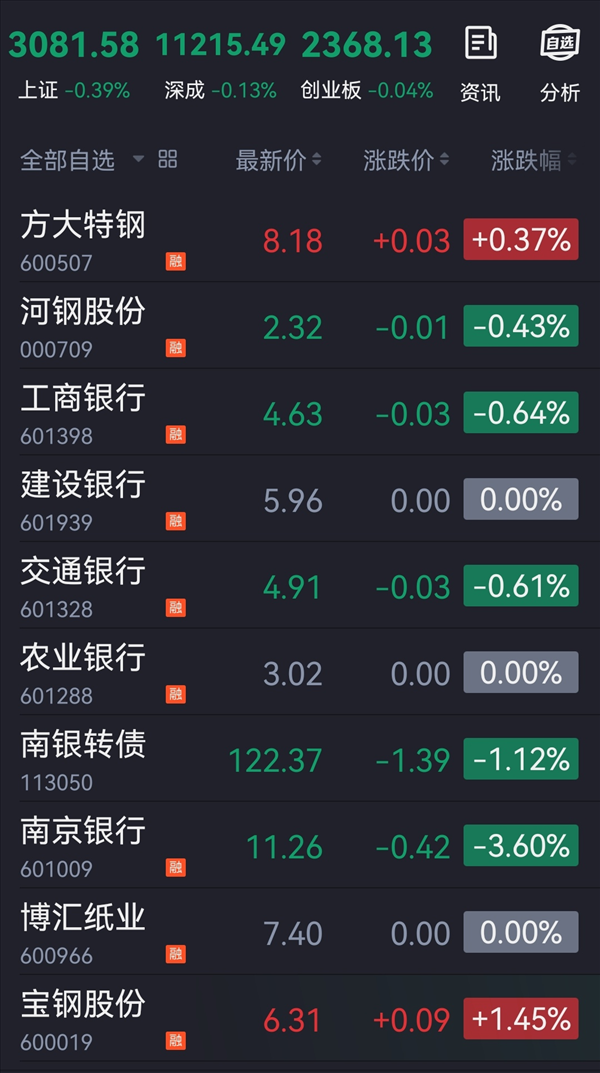Image resolution: width=600 pixels, height=1073 pixels.
Task: Sort the list by 涨跌幅
Action: (x=534, y=161)
